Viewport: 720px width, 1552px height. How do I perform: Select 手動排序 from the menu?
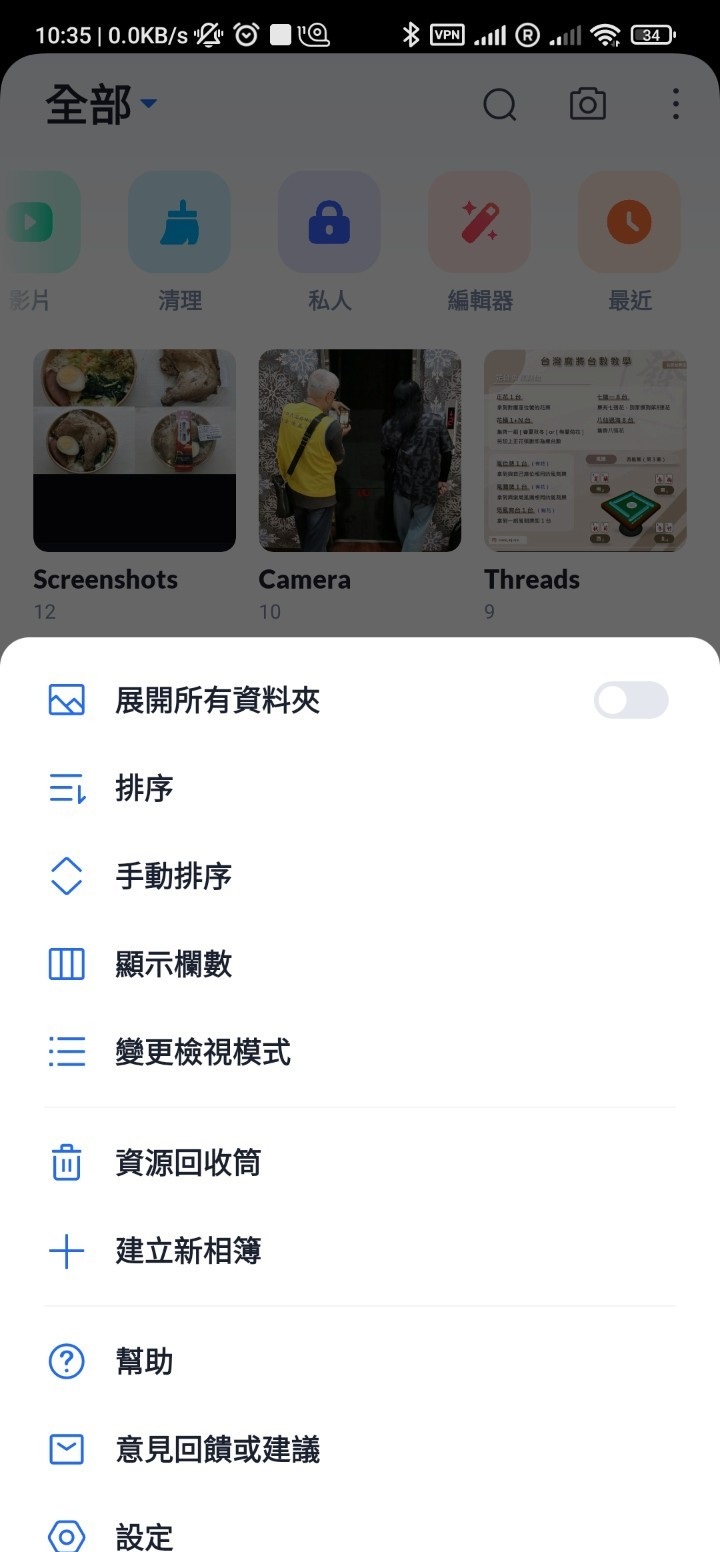(174, 877)
